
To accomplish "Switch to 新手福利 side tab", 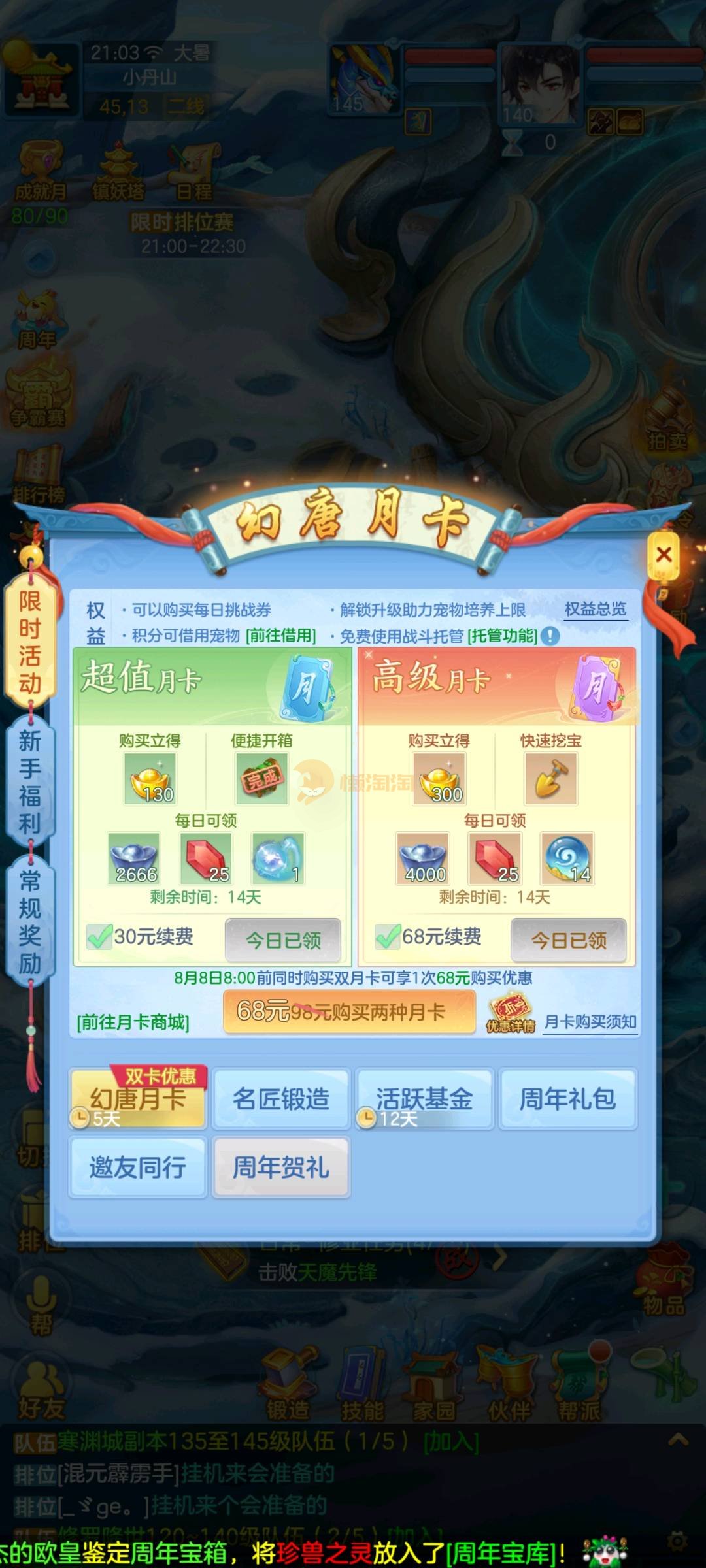I will point(30,782).
